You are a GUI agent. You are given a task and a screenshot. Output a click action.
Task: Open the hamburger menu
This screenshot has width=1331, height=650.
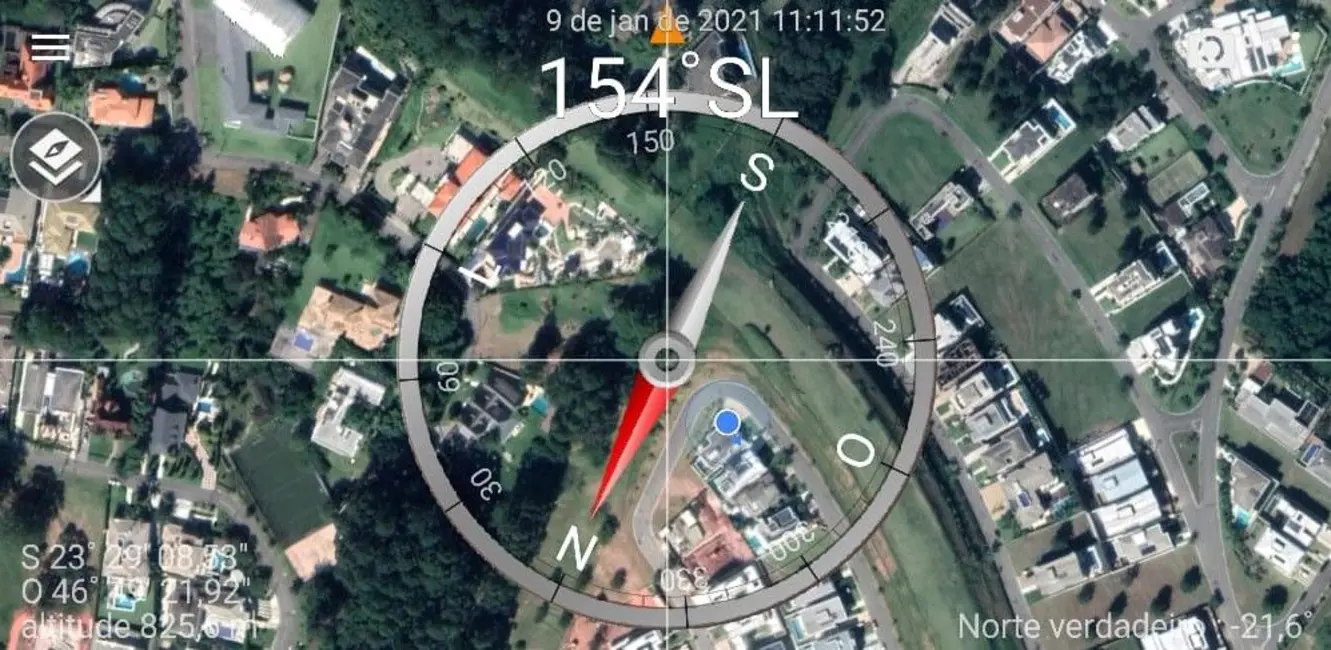click(50, 47)
